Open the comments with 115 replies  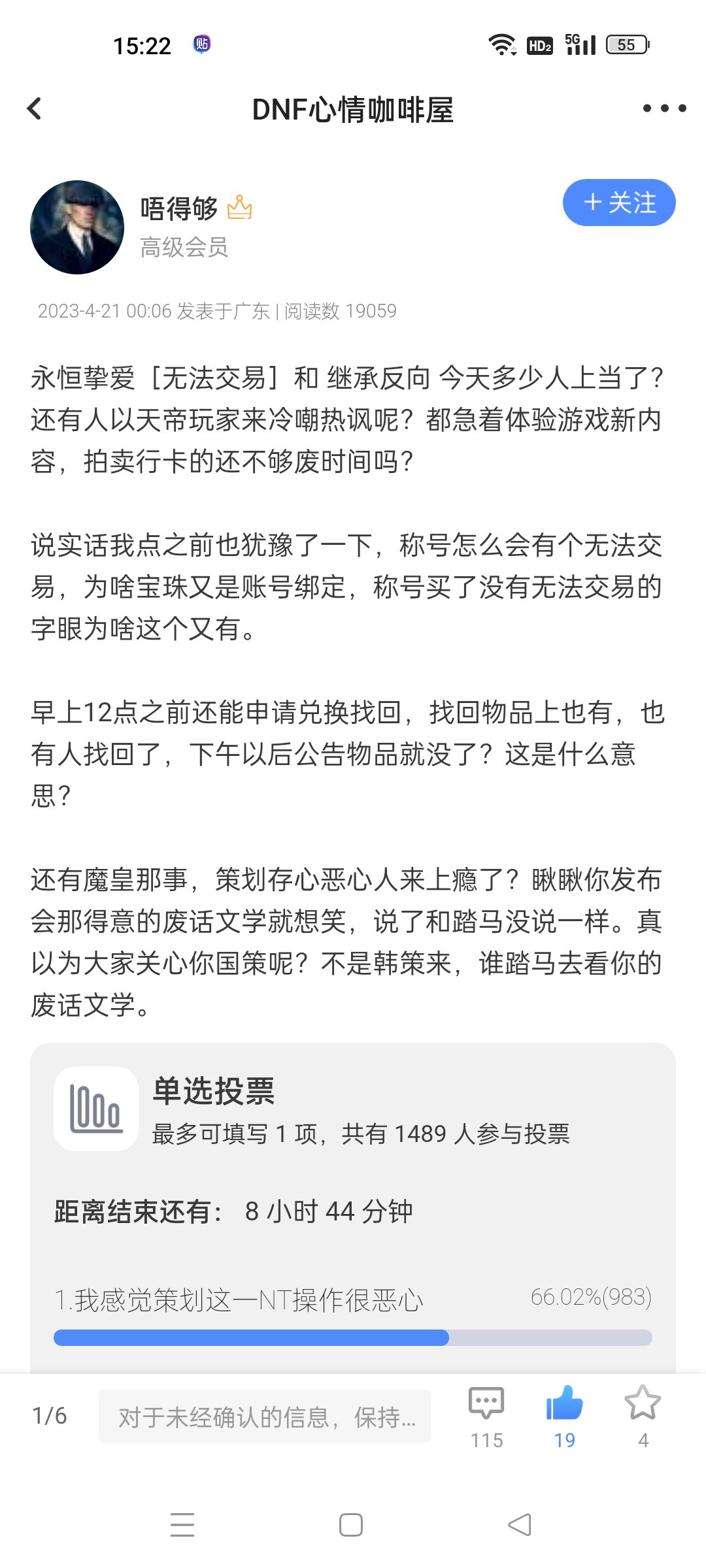click(486, 1416)
